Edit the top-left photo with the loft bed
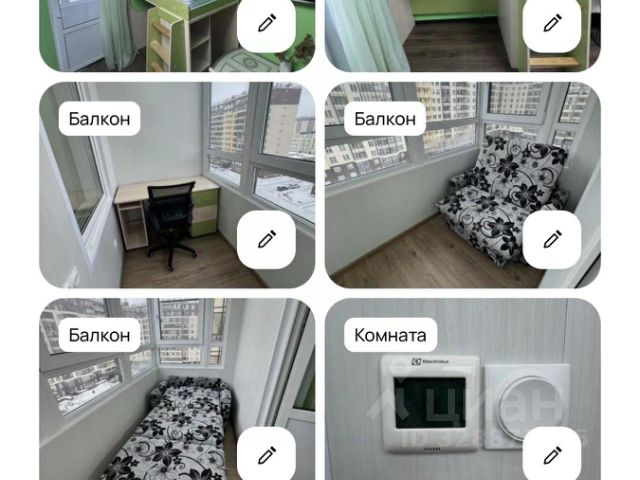640x480 pixels. coord(266,24)
